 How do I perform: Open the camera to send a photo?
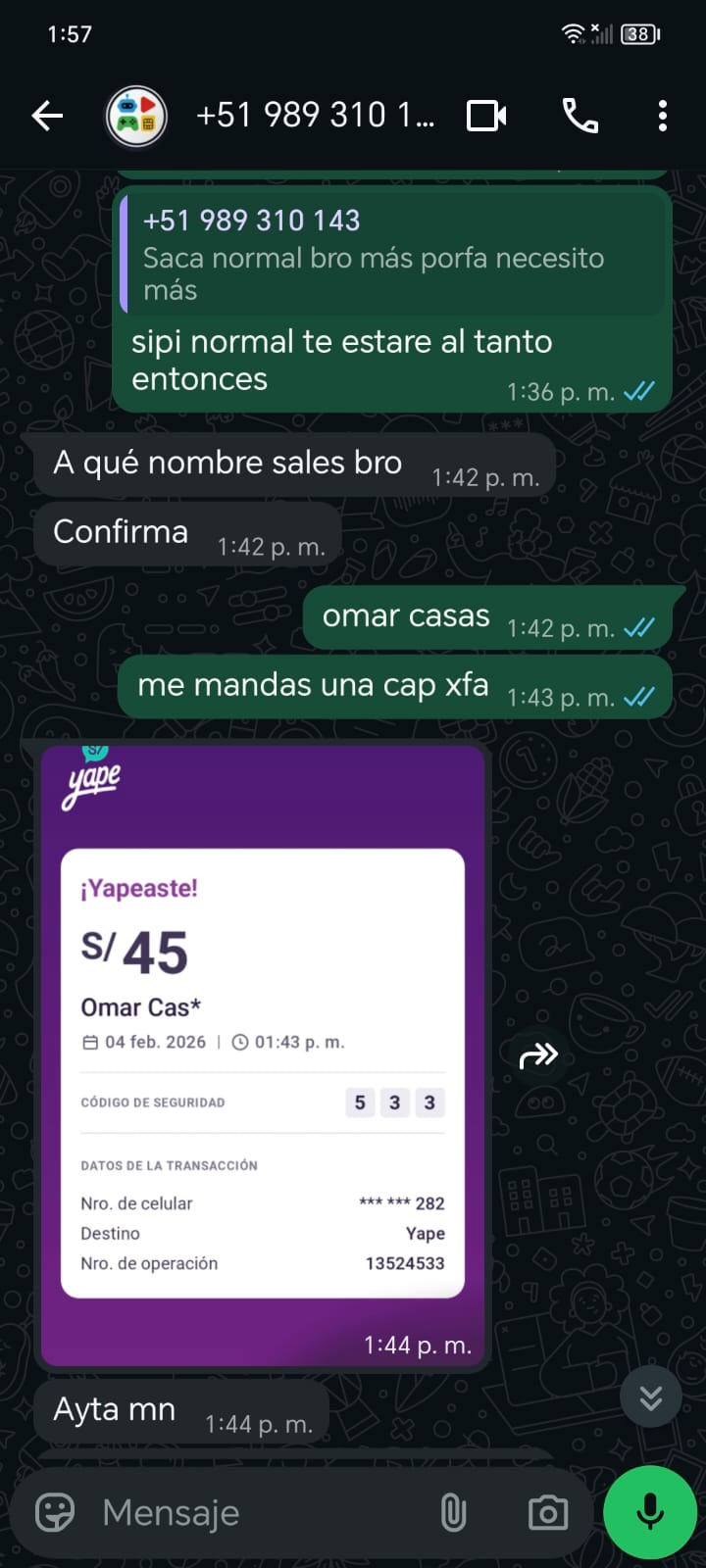click(x=547, y=1512)
